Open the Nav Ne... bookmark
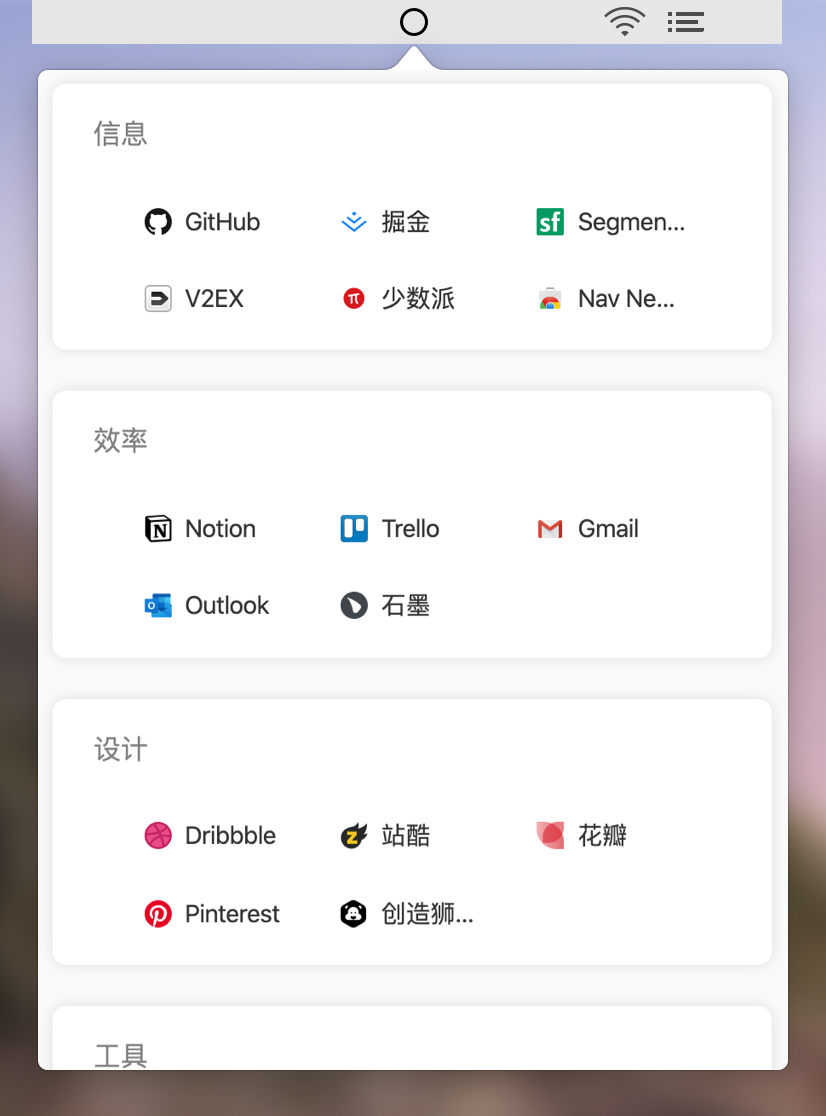 [x=606, y=299]
